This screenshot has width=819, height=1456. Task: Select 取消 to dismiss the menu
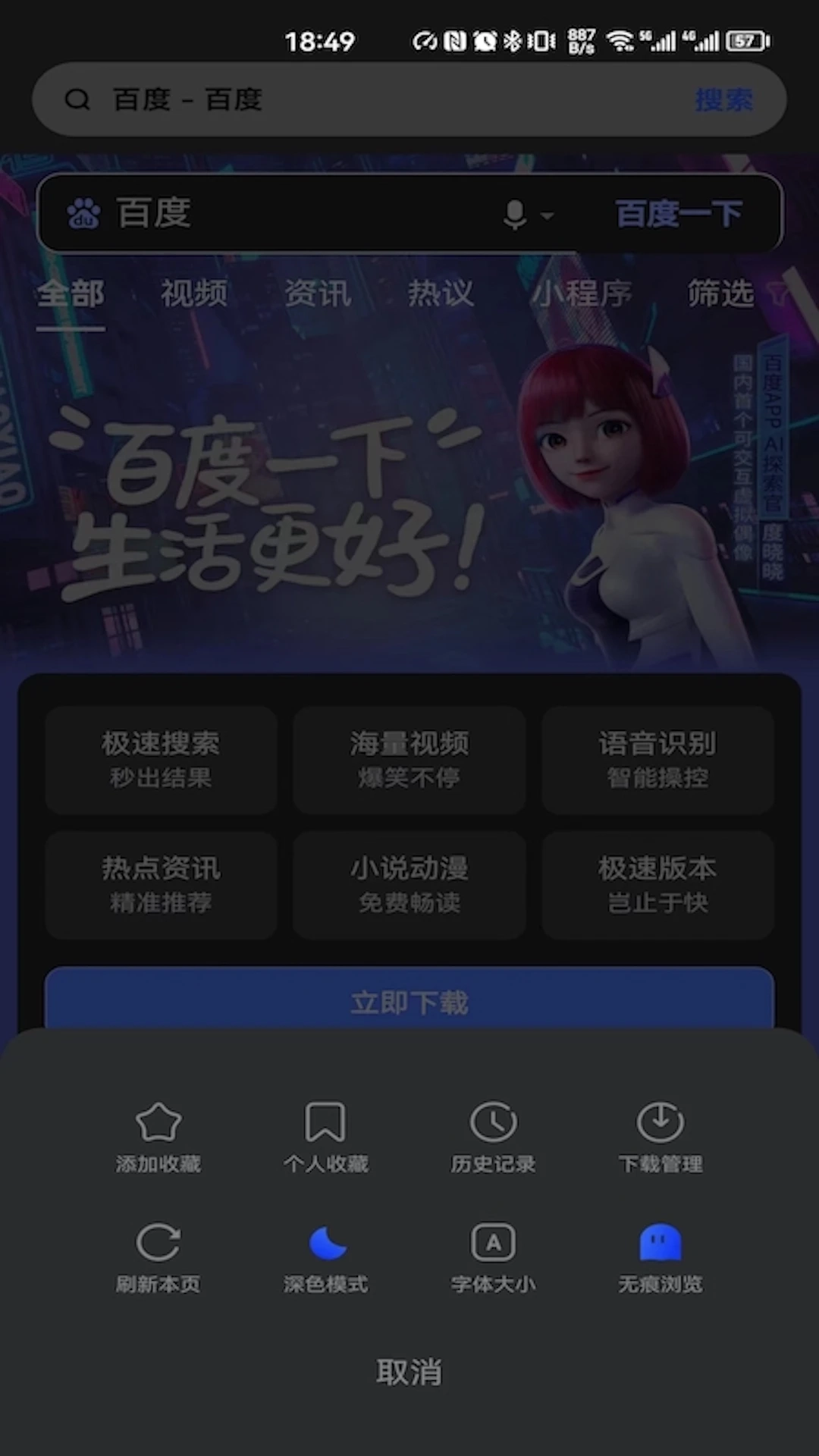coord(409,1371)
